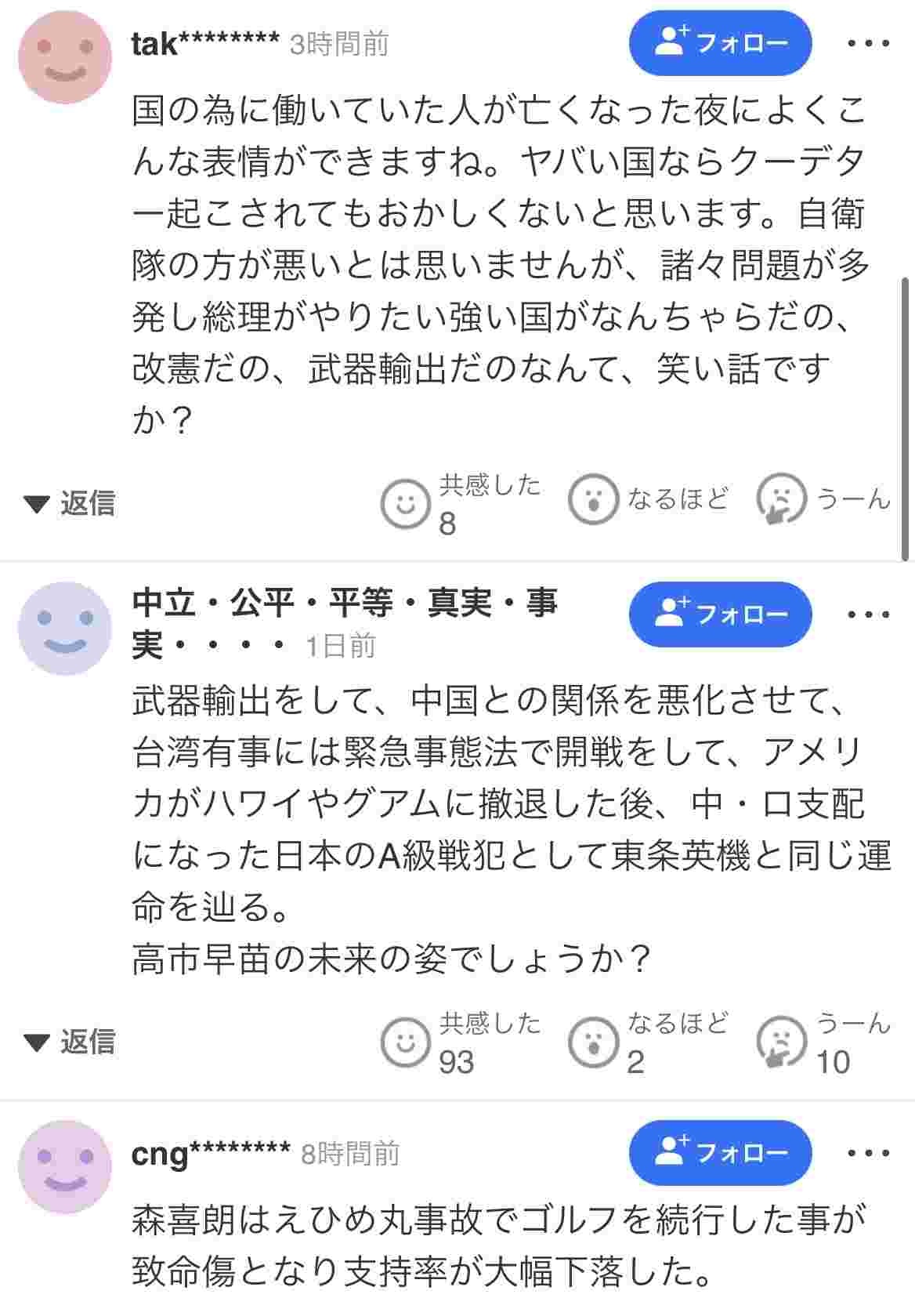The width and height of the screenshot is (915, 1316).
Task: Follow the user 中立・公平・平等・真実・事実
Action: coord(720,614)
